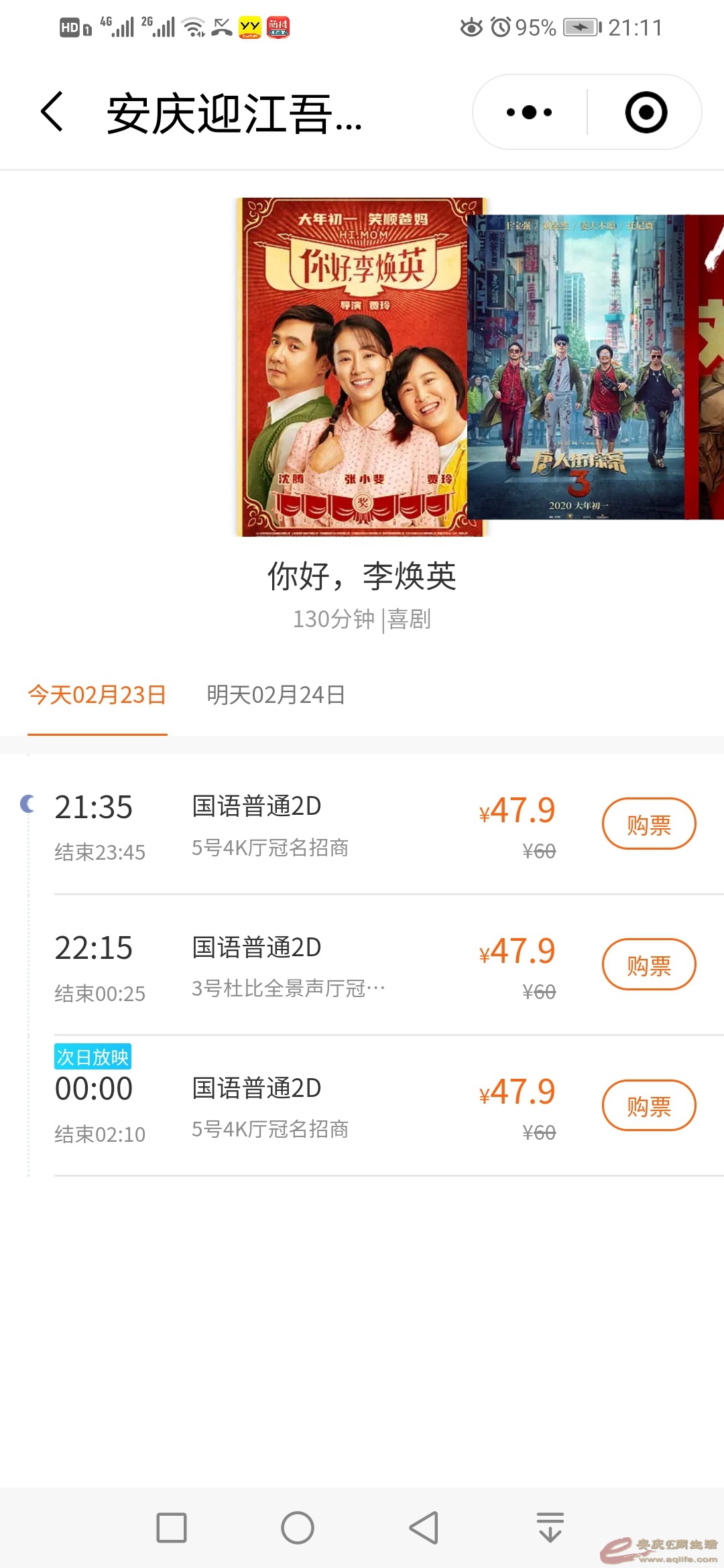Switch to the 明天02月24日 tab

276,695
